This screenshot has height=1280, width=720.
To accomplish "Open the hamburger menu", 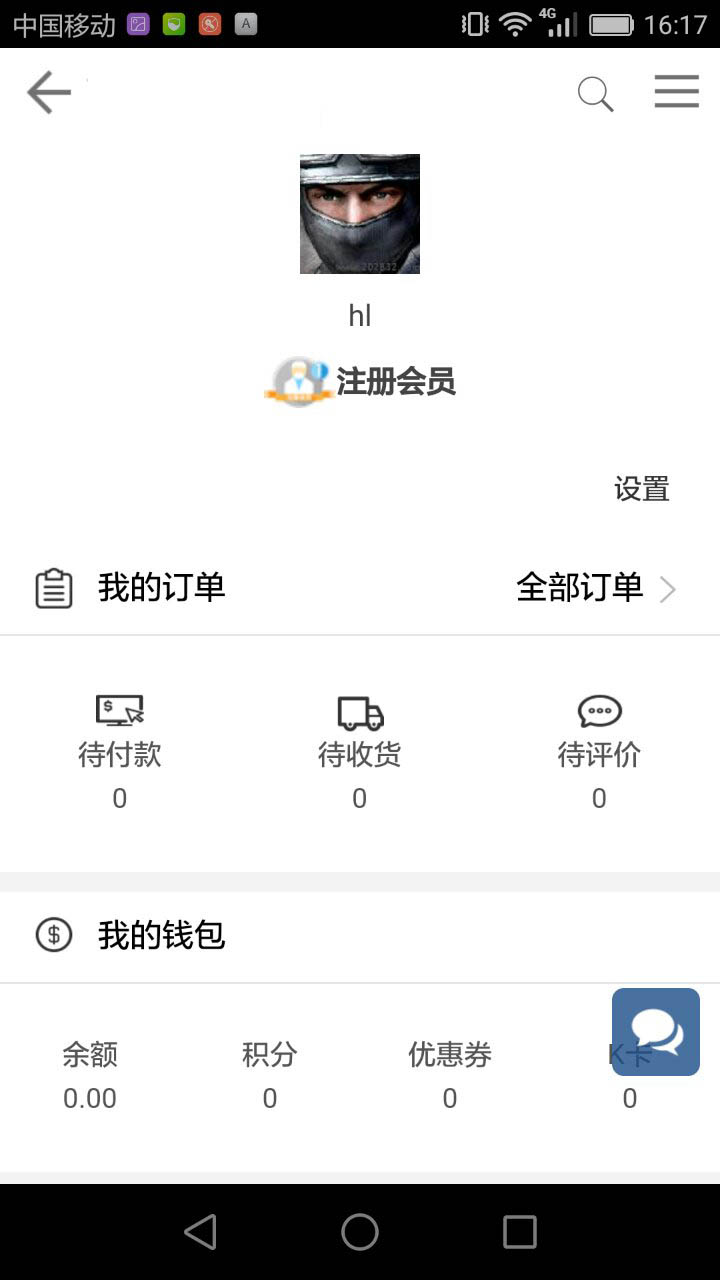I will pos(677,92).
